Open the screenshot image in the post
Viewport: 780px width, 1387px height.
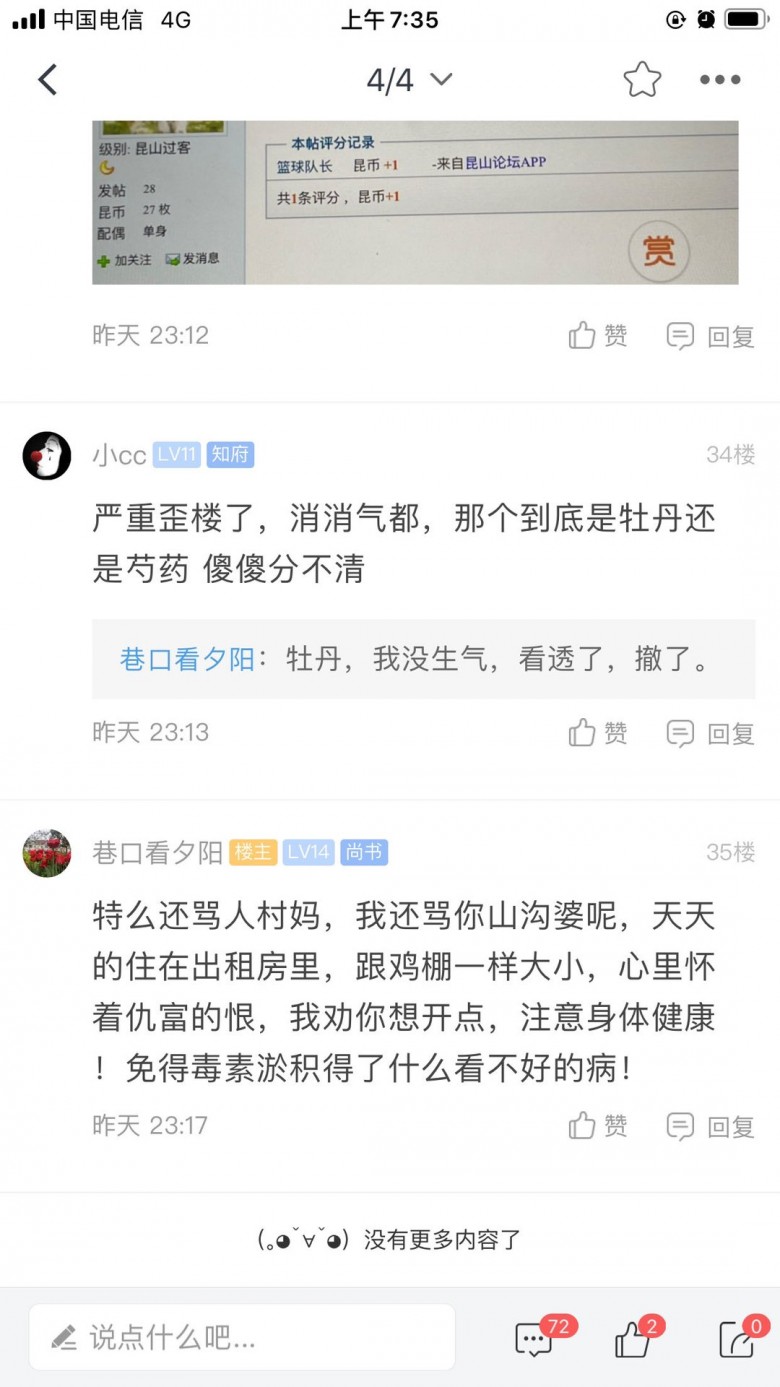415,202
